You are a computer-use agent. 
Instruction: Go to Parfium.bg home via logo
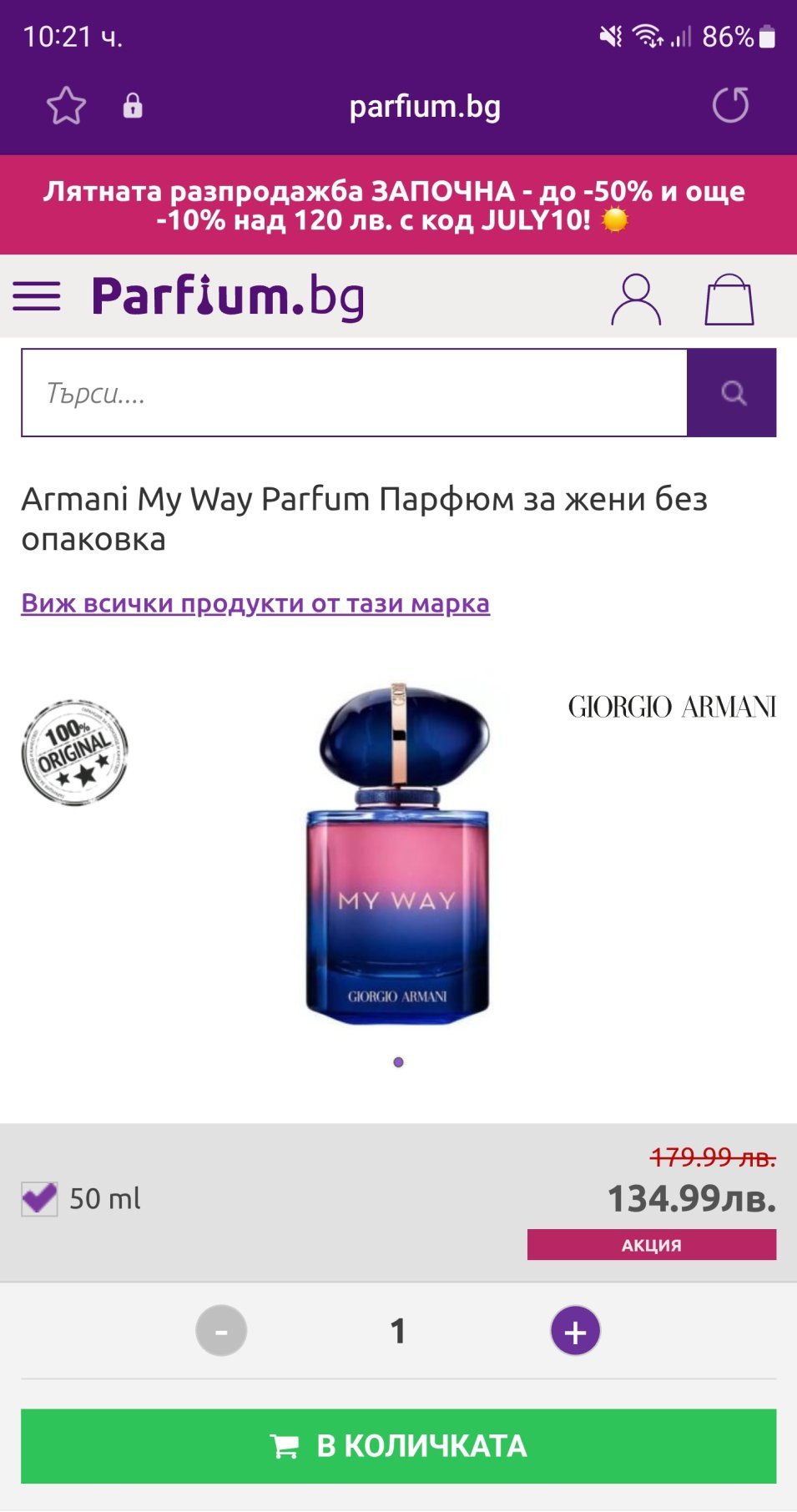coord(228,296)
